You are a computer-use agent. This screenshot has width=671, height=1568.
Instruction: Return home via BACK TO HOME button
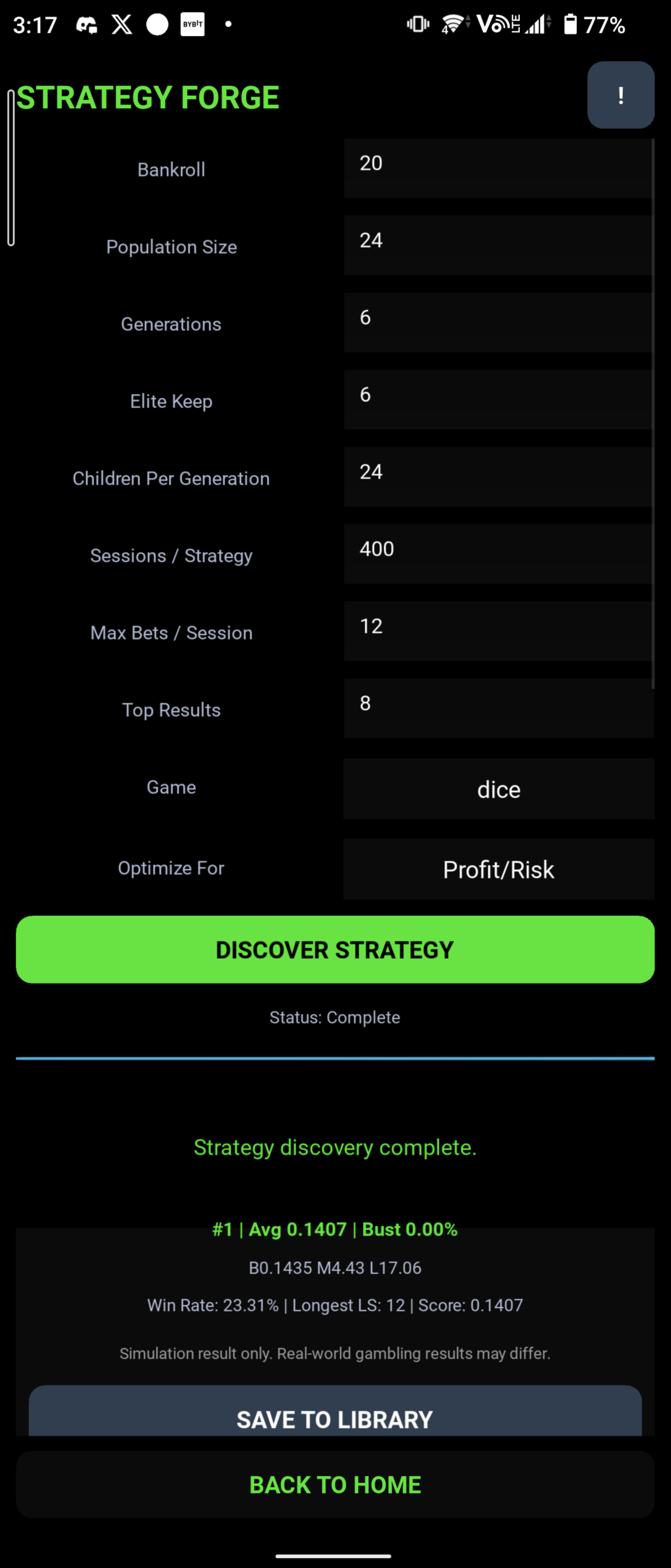coord(335,1484)
